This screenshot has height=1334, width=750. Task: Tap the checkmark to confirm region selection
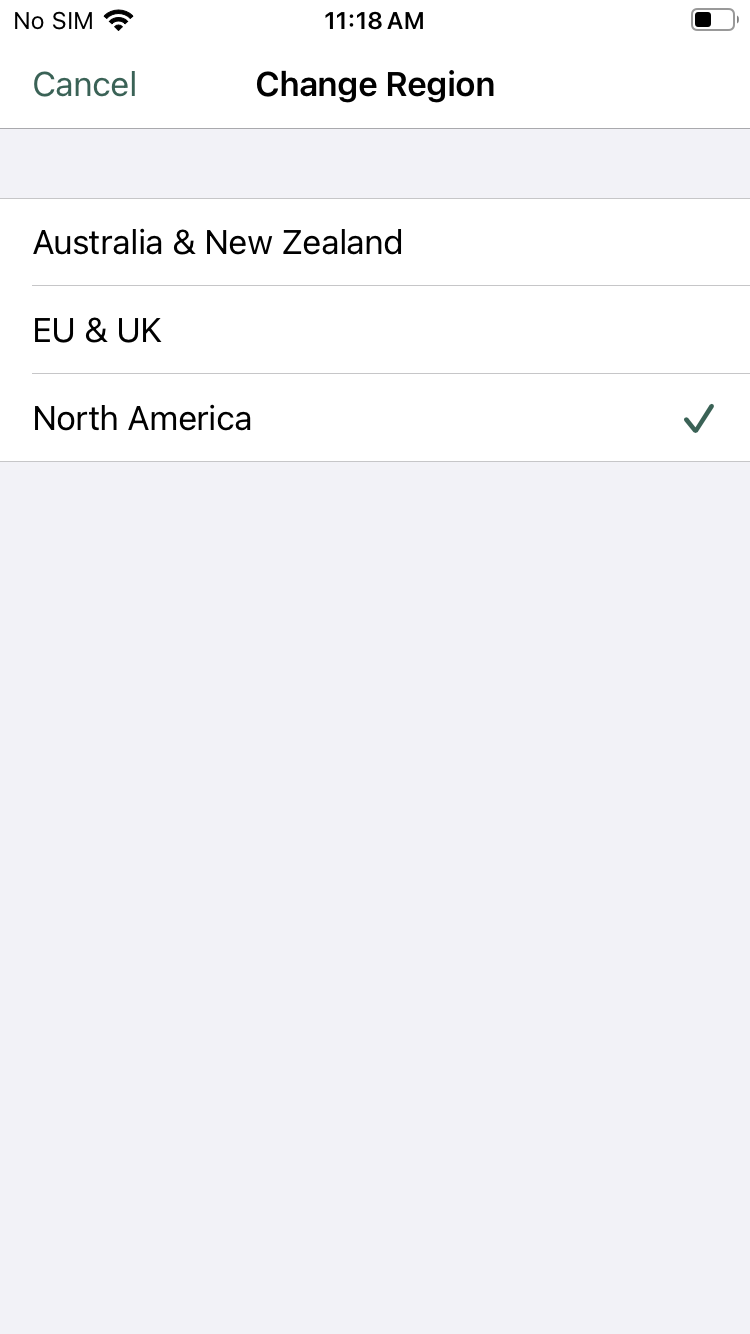(x=698, y=418)
